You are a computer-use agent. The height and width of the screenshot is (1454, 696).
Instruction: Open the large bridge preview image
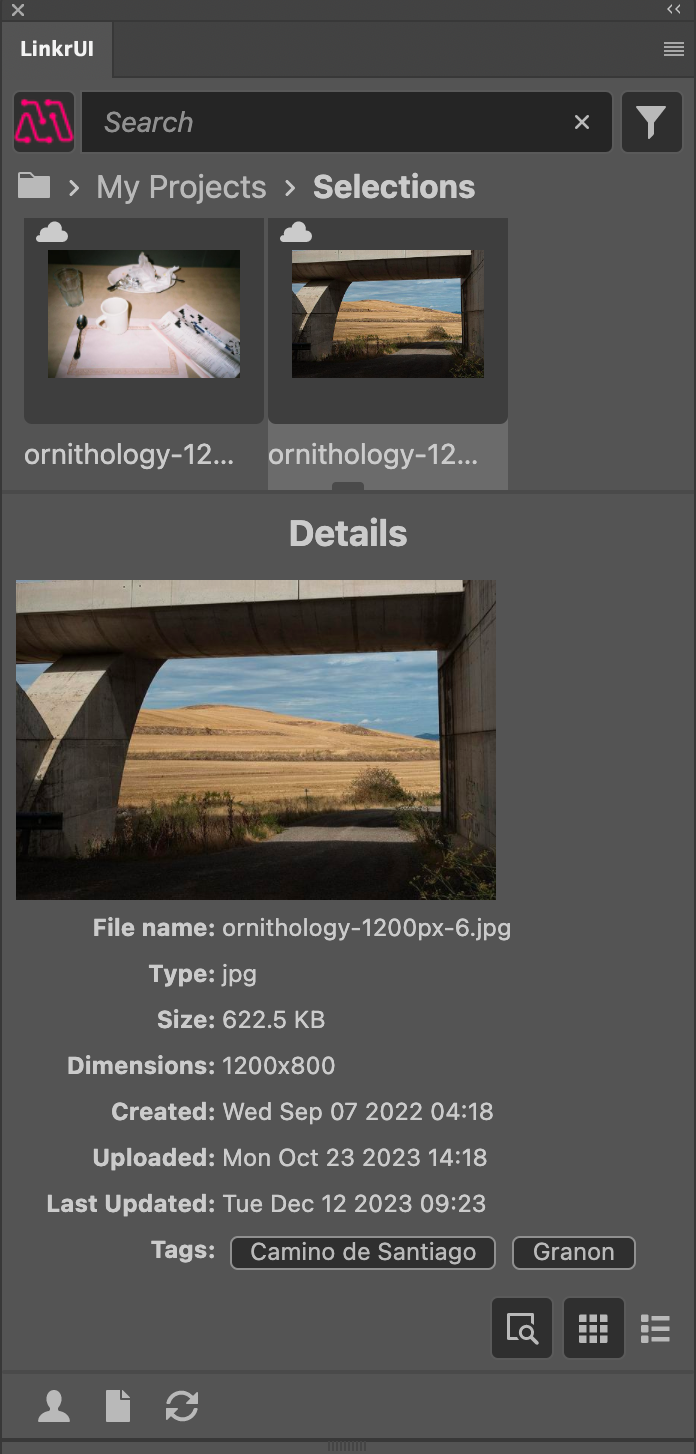pyautogui.click(x=256, y=740)
